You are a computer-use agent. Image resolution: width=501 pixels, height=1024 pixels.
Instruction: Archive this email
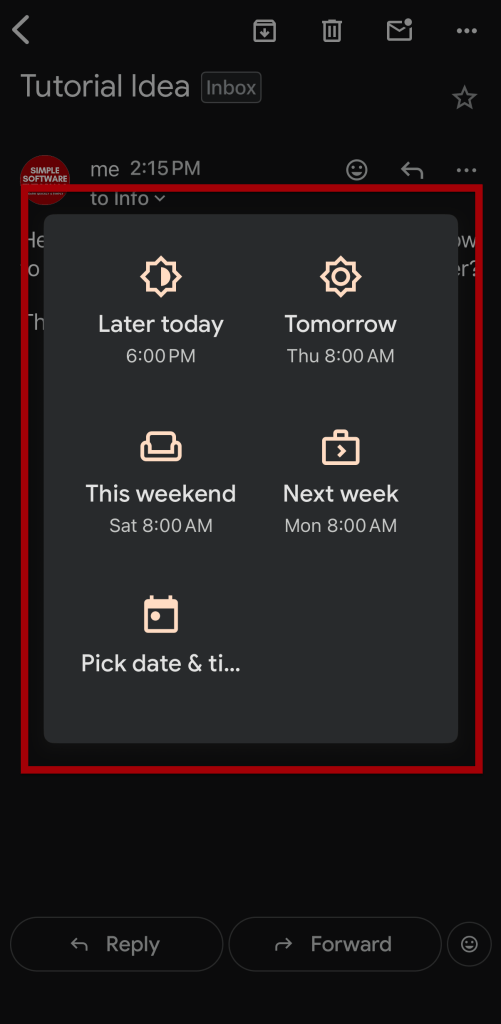point(265,31)
